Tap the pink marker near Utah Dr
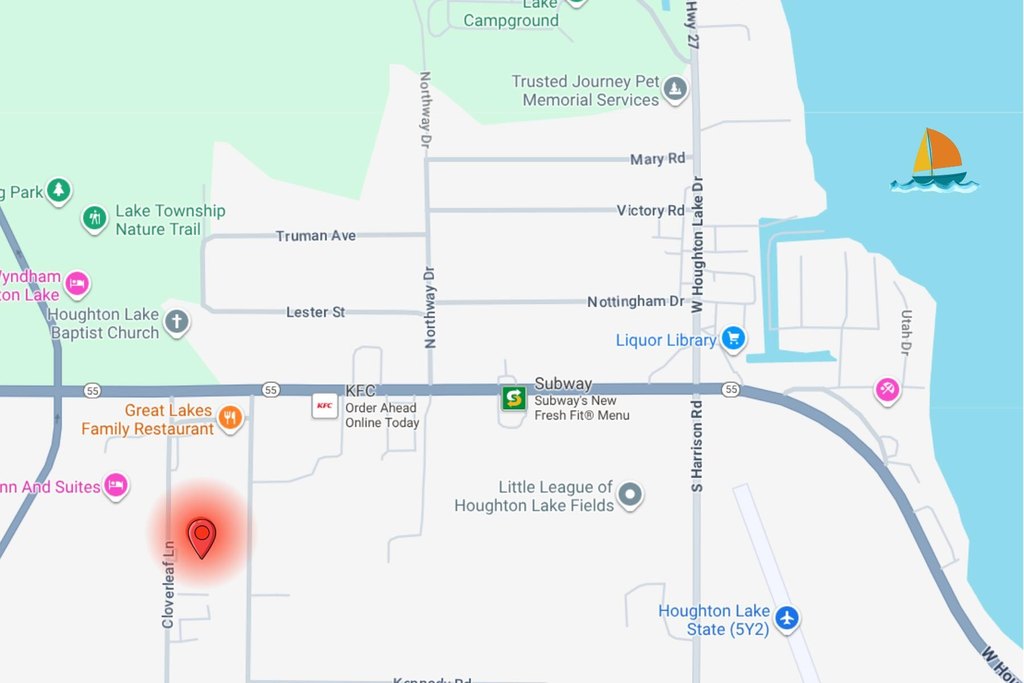This screenshot has width=1024, height=683. 886,389
